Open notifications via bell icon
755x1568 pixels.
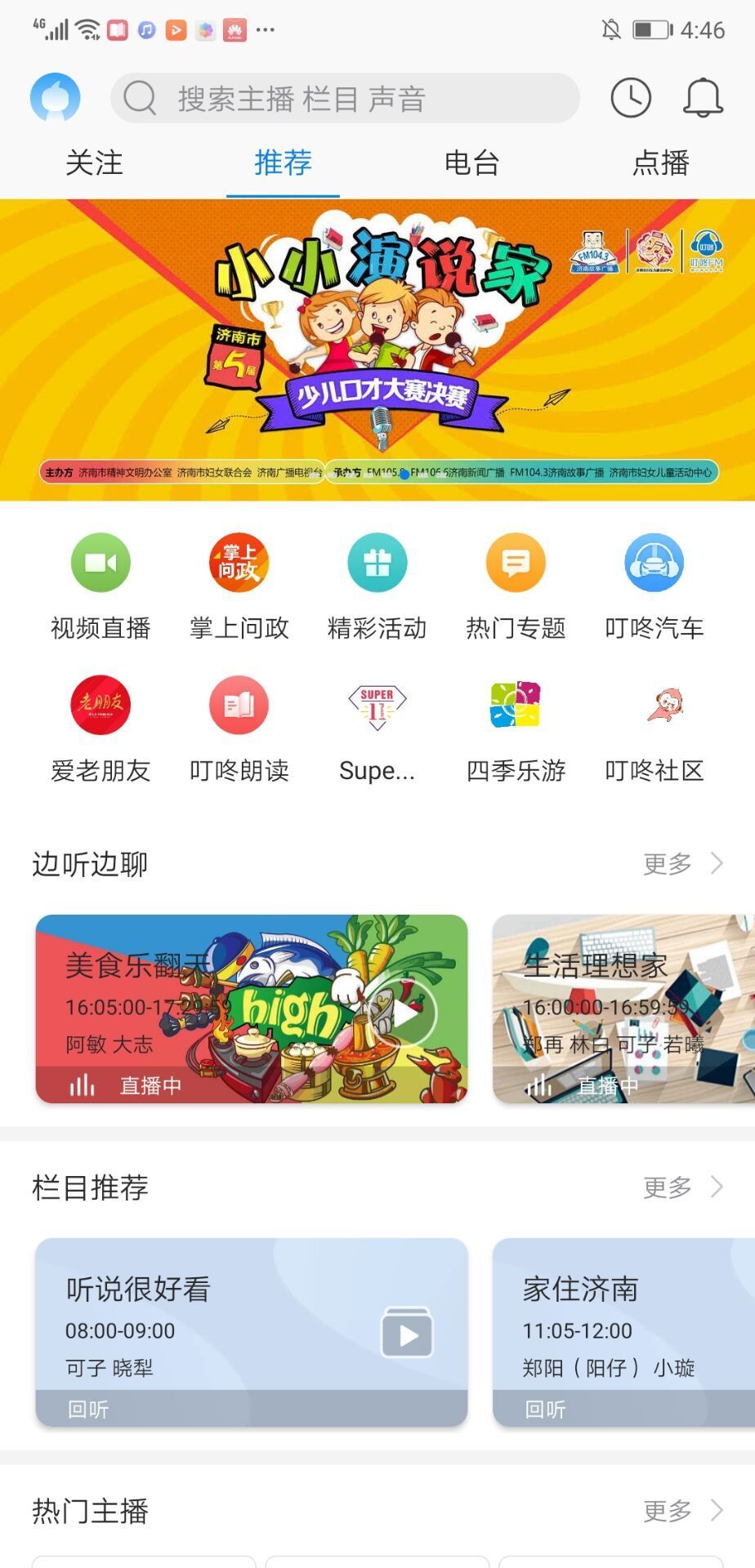coord(703,97)
